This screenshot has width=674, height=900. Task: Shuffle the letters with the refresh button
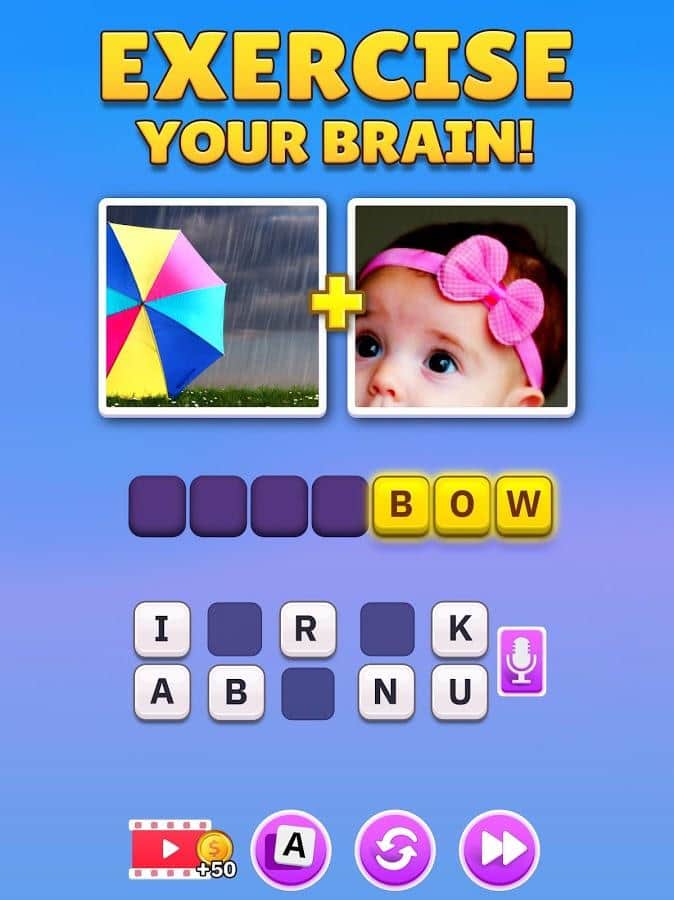click(394, 849)
